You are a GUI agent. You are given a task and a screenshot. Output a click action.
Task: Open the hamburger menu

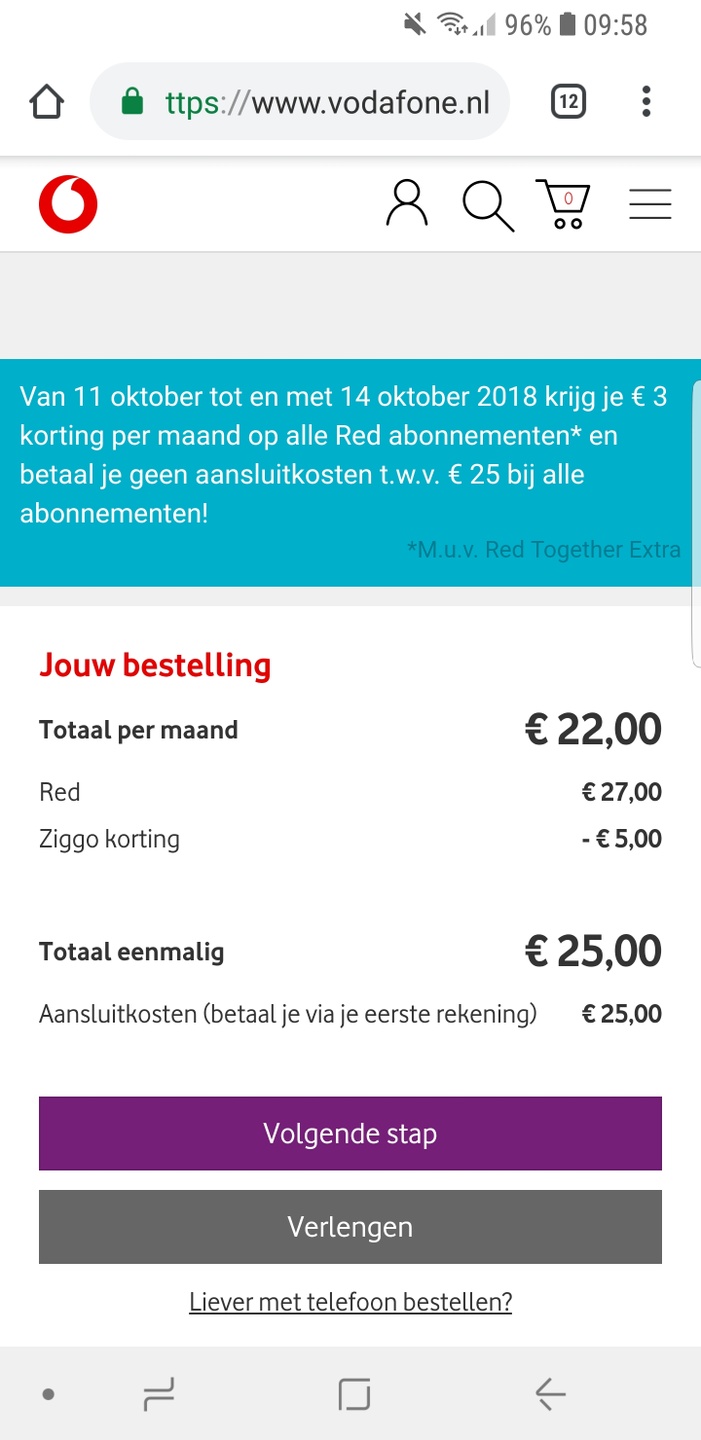[x=650, y=204]
